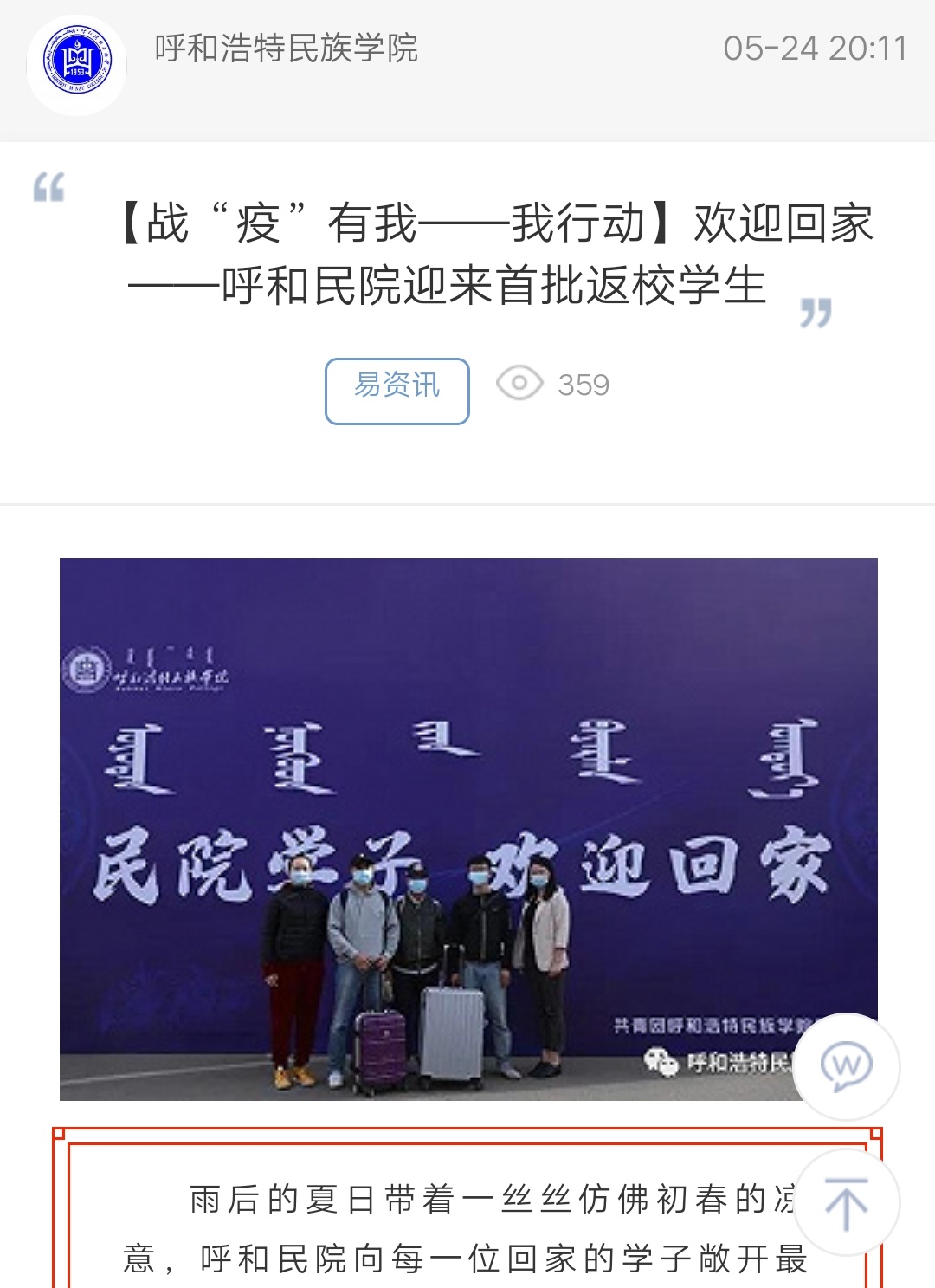The image size is (935, 1288).
Task: Jump back to top with arrow button
Action: 846,1203
